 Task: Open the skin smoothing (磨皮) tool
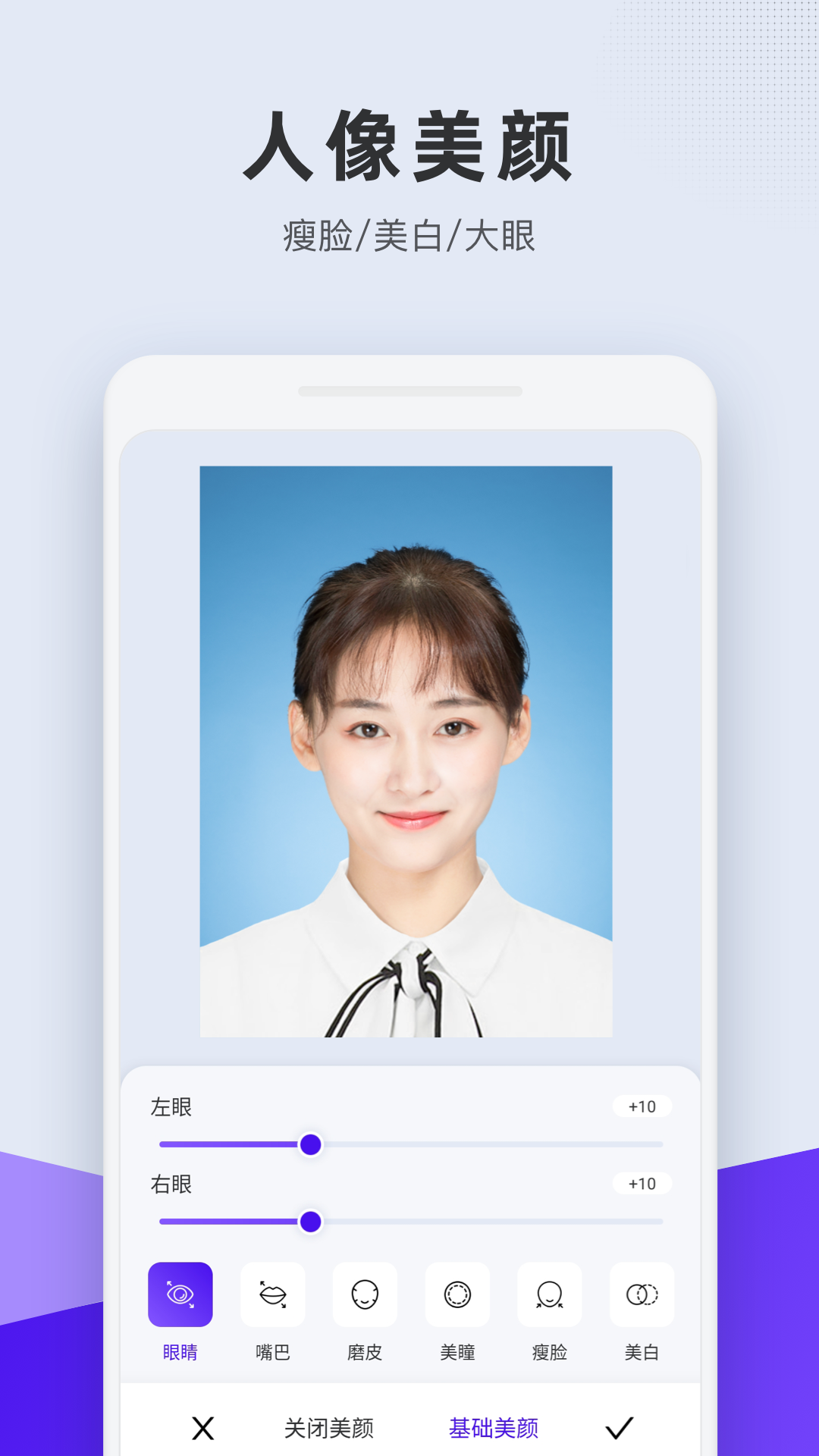(x=366, y=1294)
